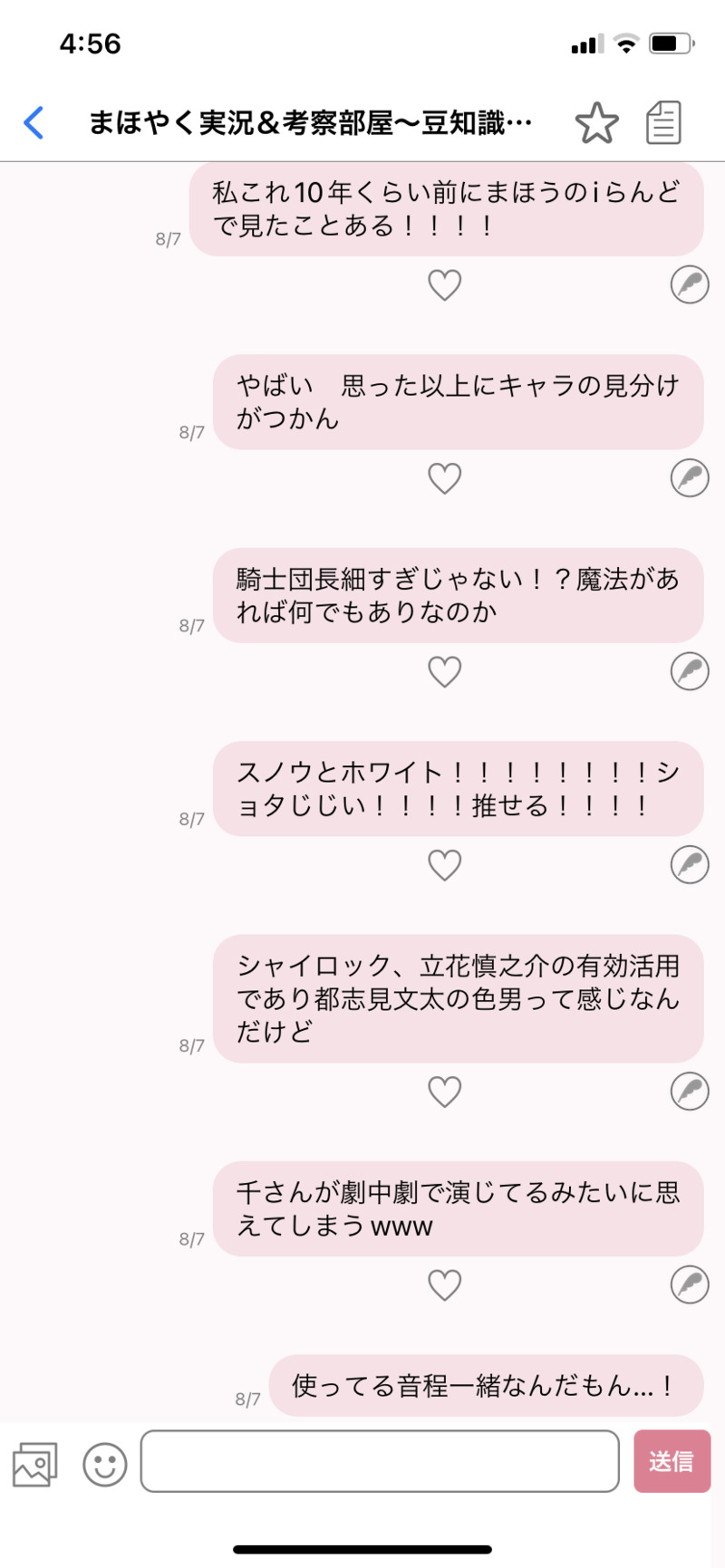This screenshot has width=725, height=1568.
Task: Like the キャラの見分けがつかん message
Action: click(x=444, y=478)
